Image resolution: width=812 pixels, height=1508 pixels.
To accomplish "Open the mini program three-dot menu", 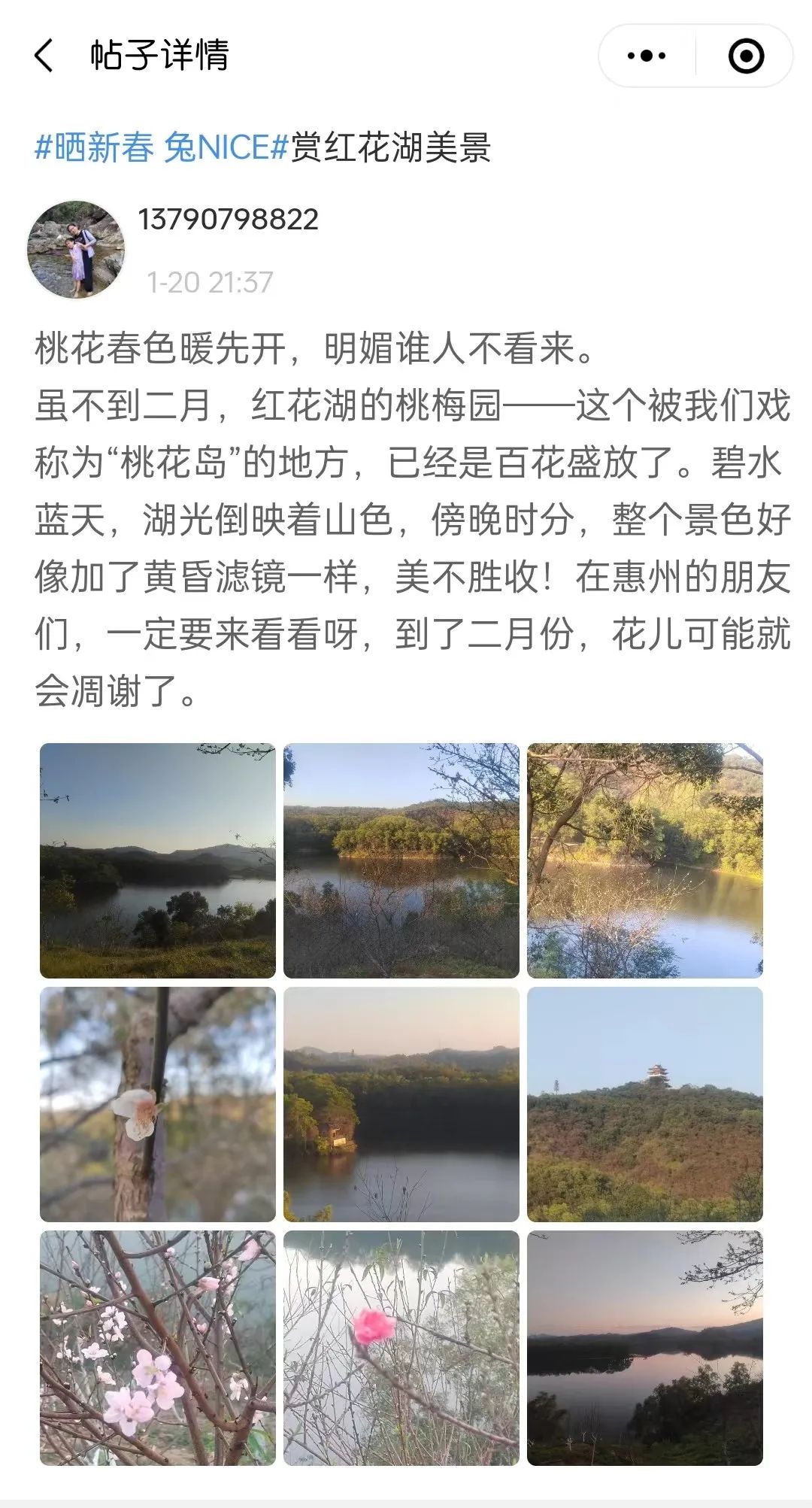I will (647, 56).
